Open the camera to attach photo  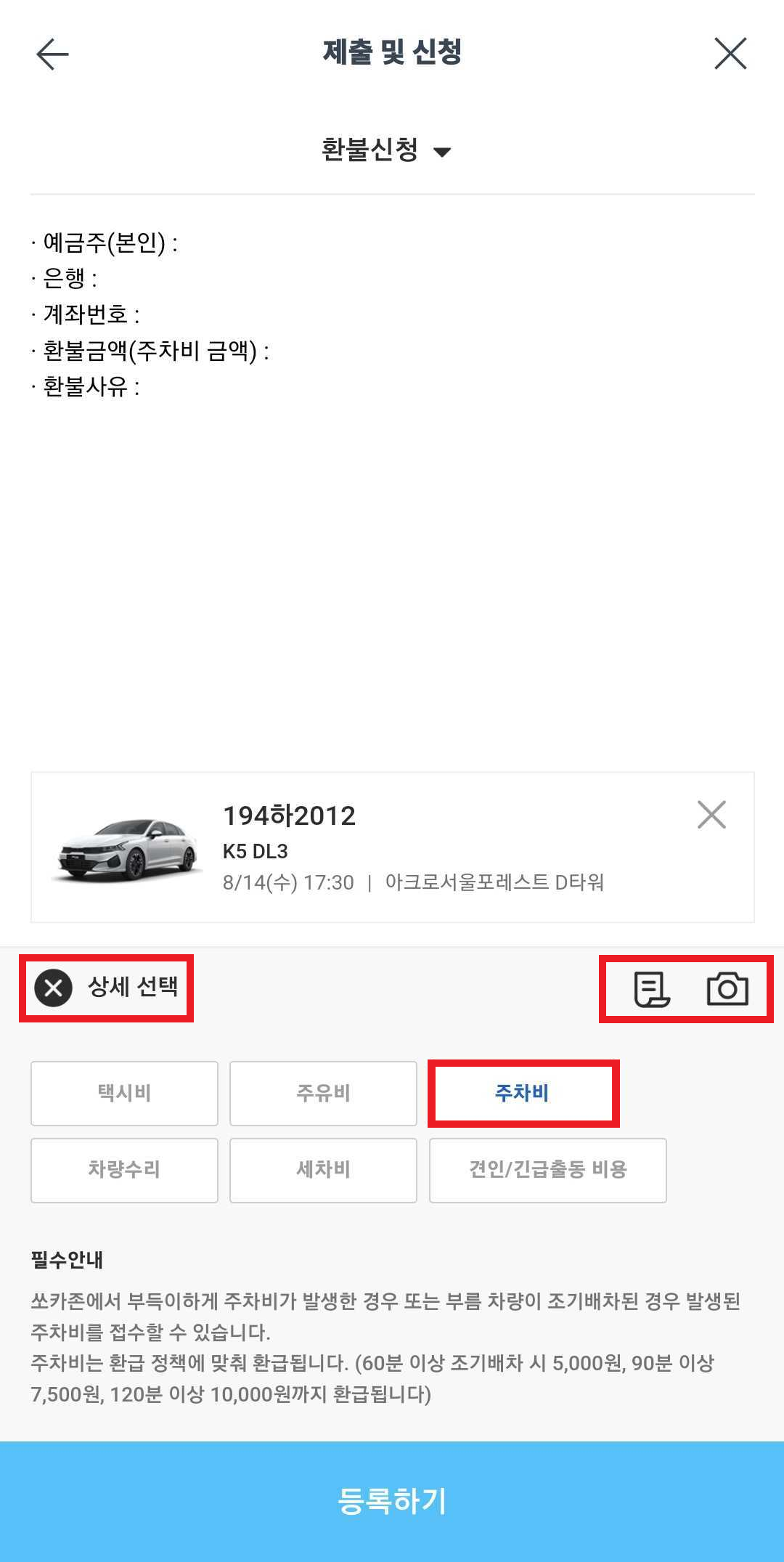click(727, 989)
